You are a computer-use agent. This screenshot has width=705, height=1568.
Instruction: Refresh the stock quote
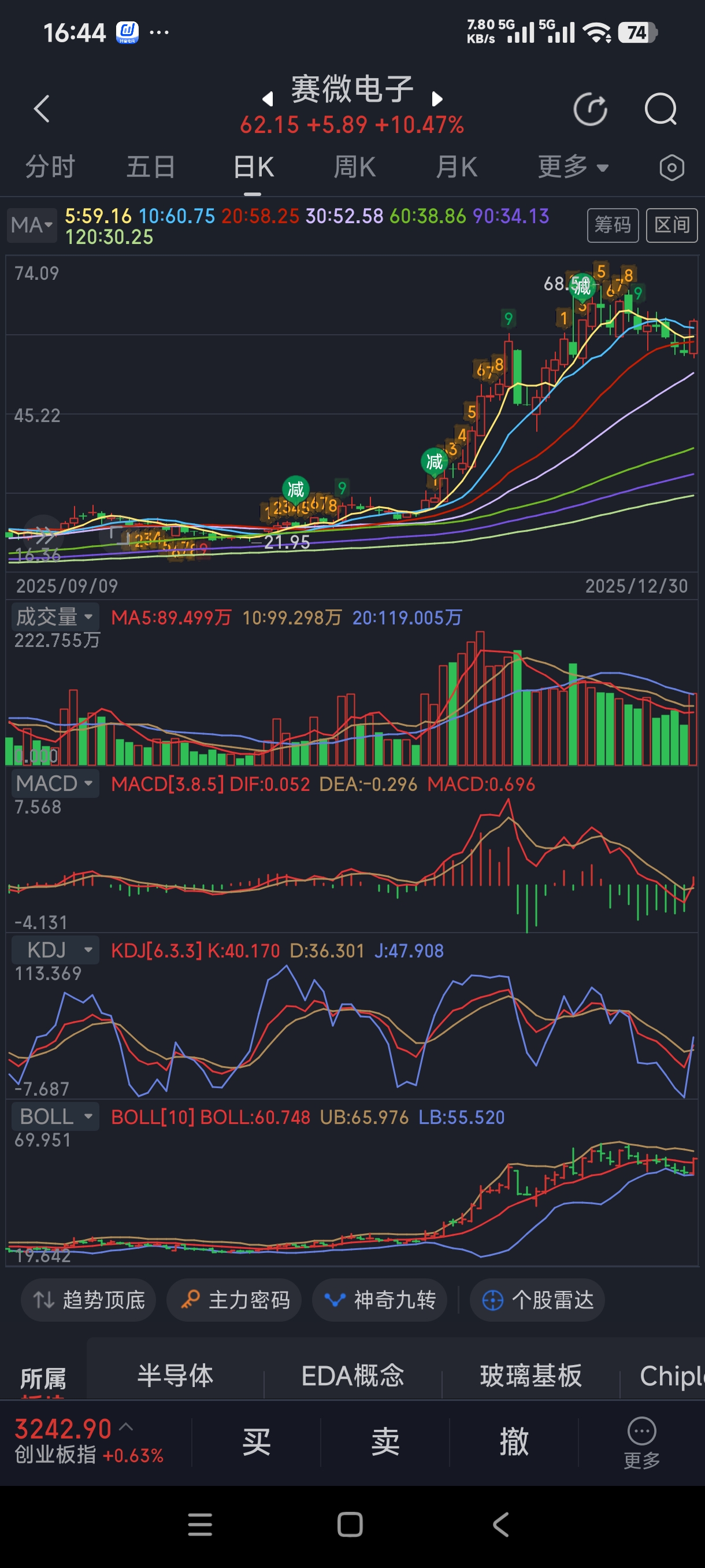coord(590,110)
